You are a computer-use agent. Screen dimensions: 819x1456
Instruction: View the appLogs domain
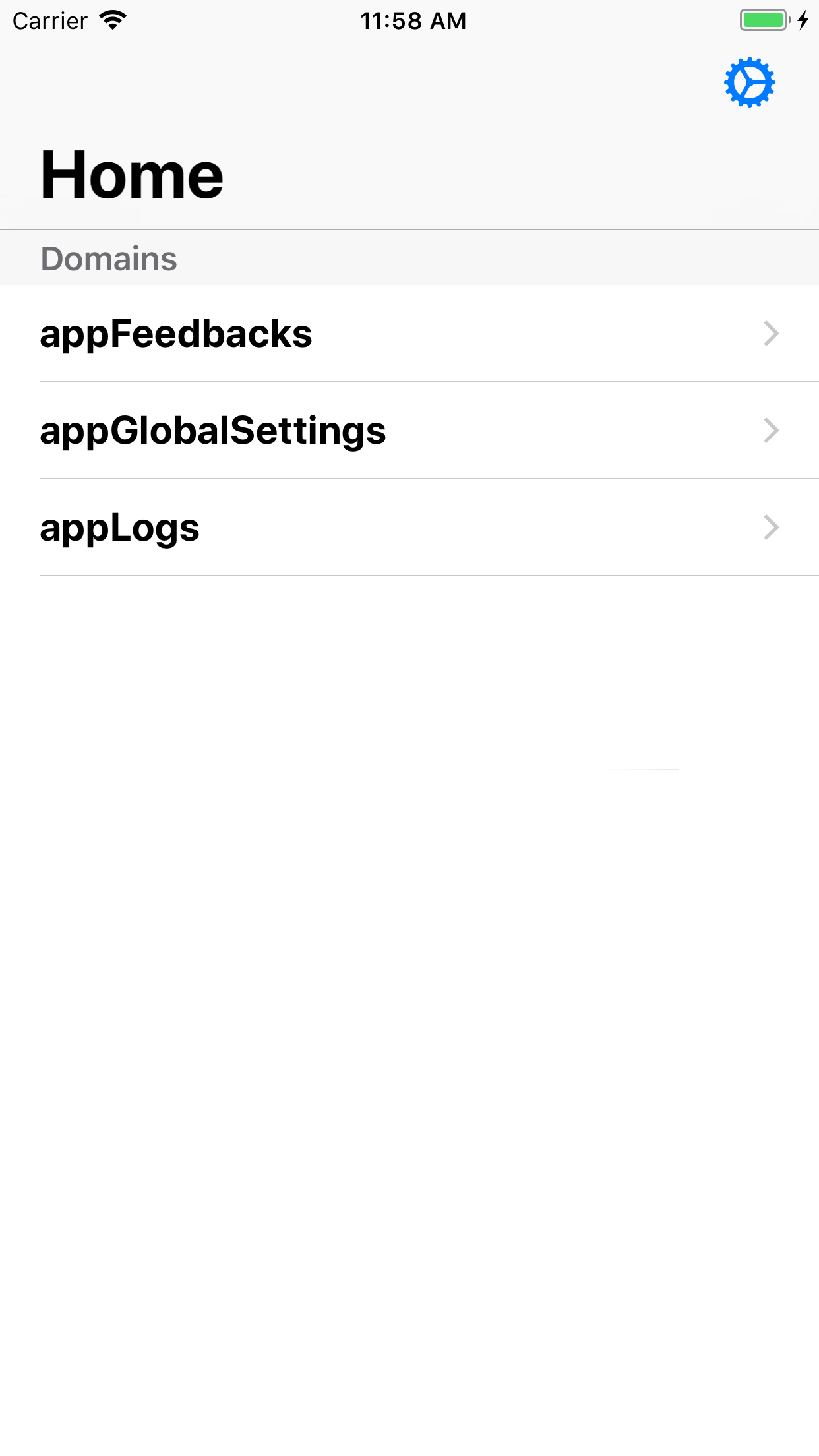click(409, 528)
